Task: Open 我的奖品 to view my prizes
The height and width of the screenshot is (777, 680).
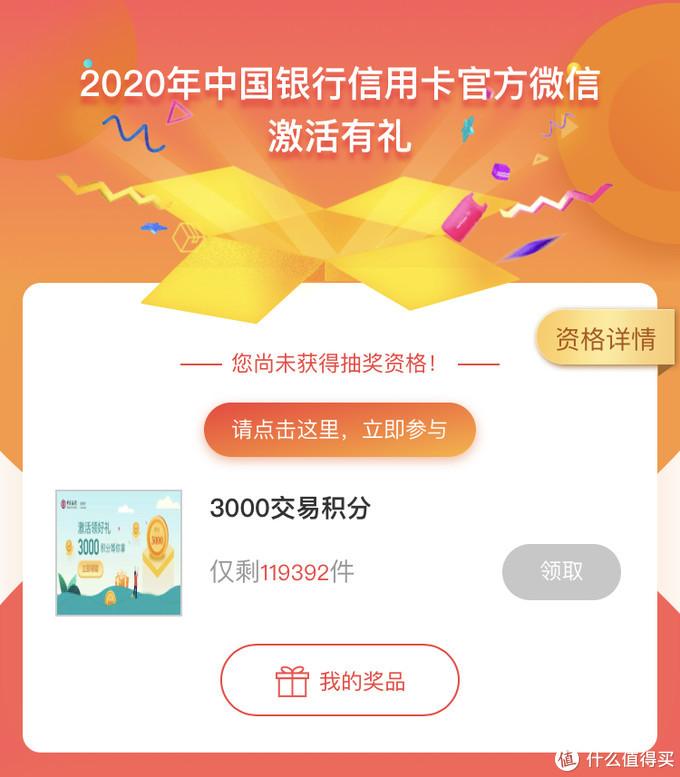Action: click(x=339, y=682)
